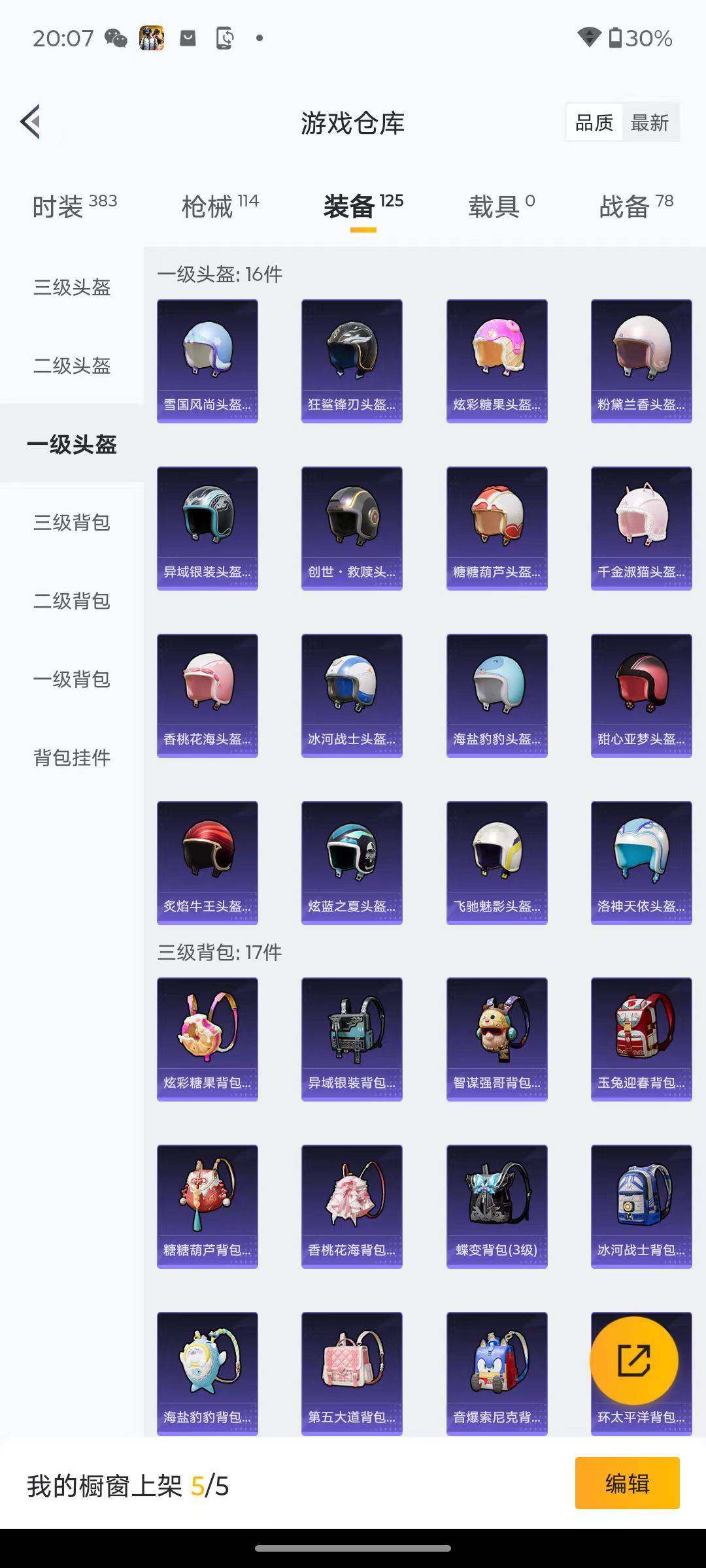Open the 雪国风尚头盔 item

(x=207, y=361)
